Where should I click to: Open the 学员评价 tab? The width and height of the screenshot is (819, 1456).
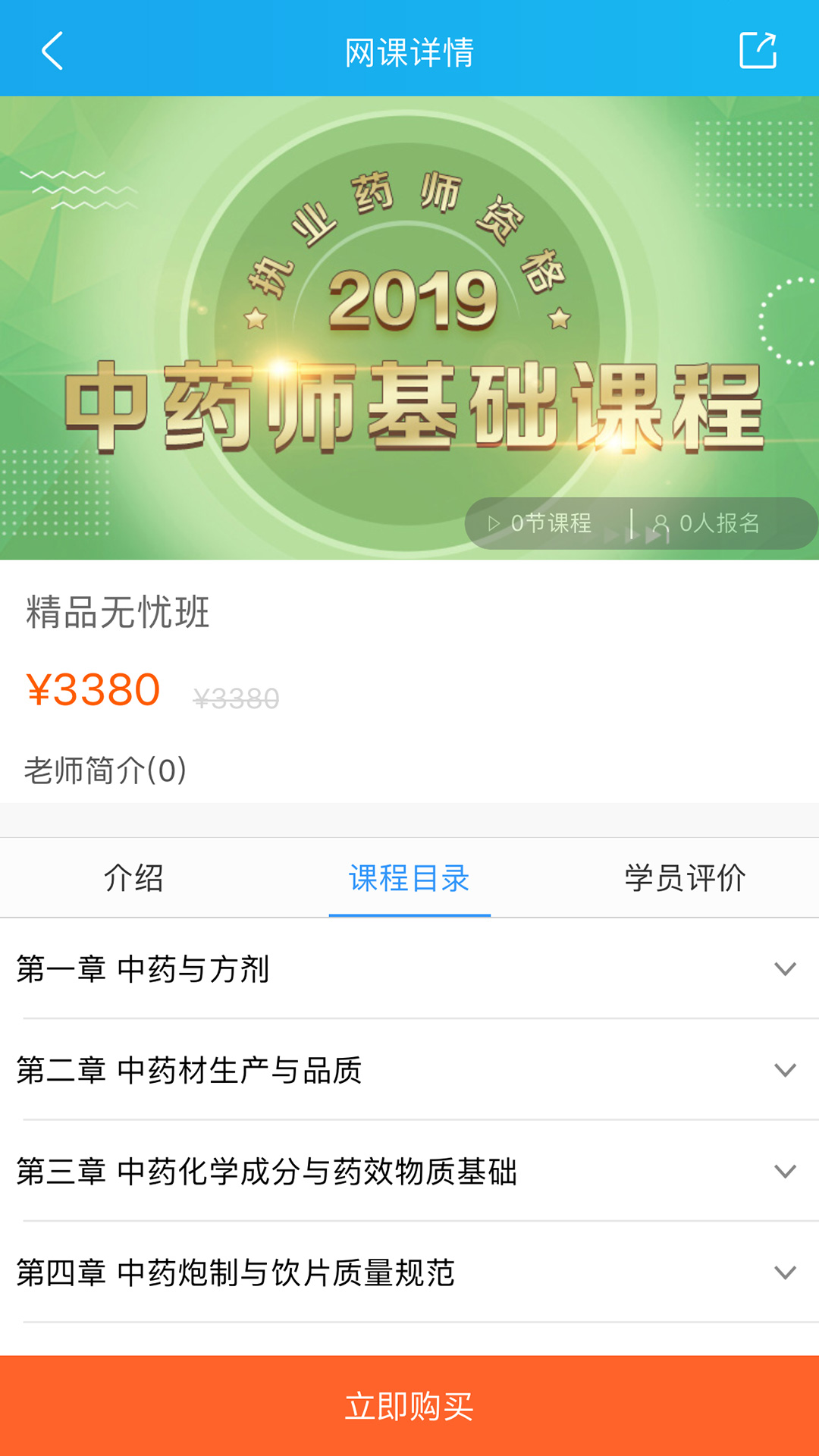(x=685, y=878)
